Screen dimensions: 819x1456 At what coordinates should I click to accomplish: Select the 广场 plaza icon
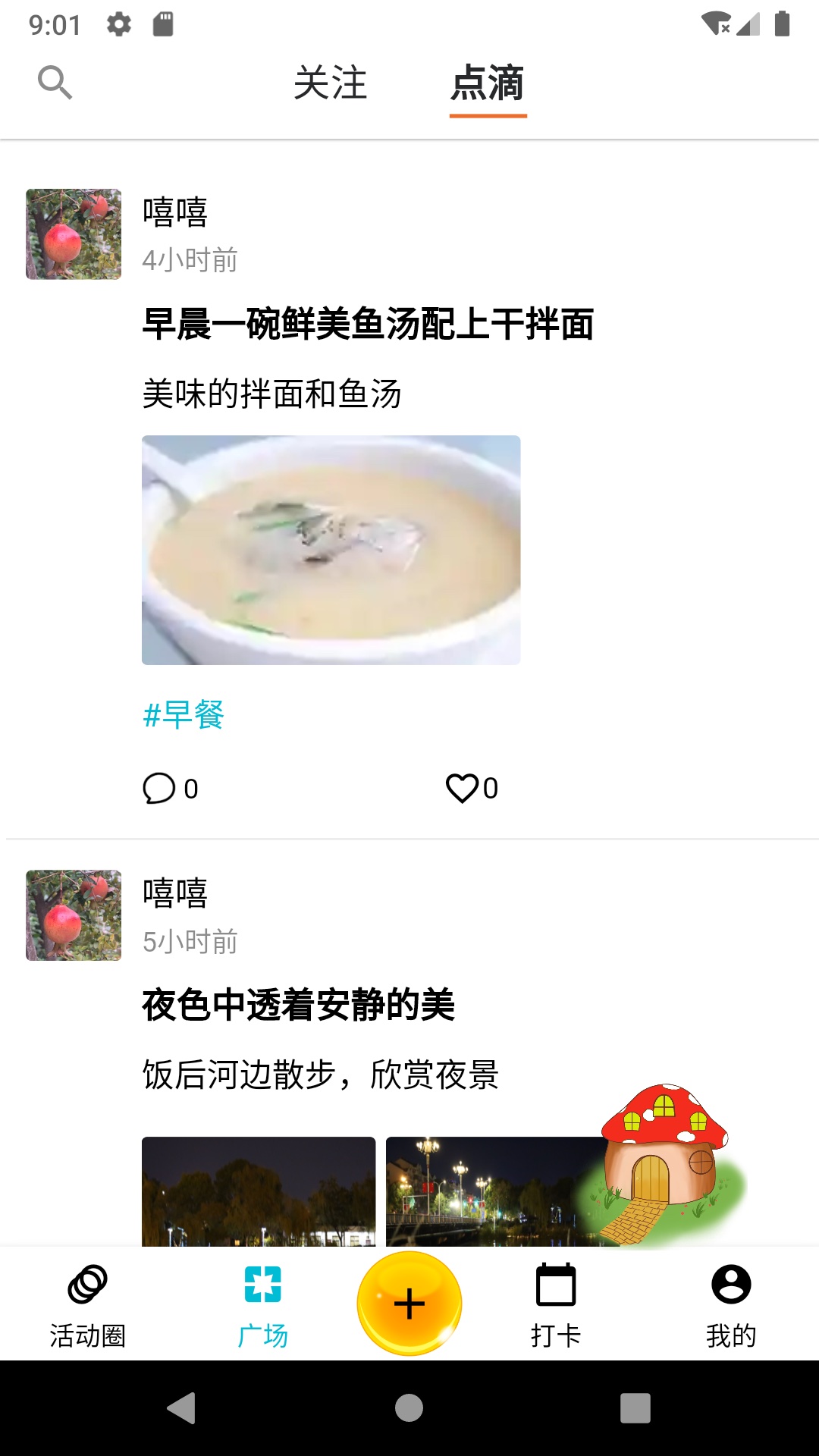tap(263, 1283)
